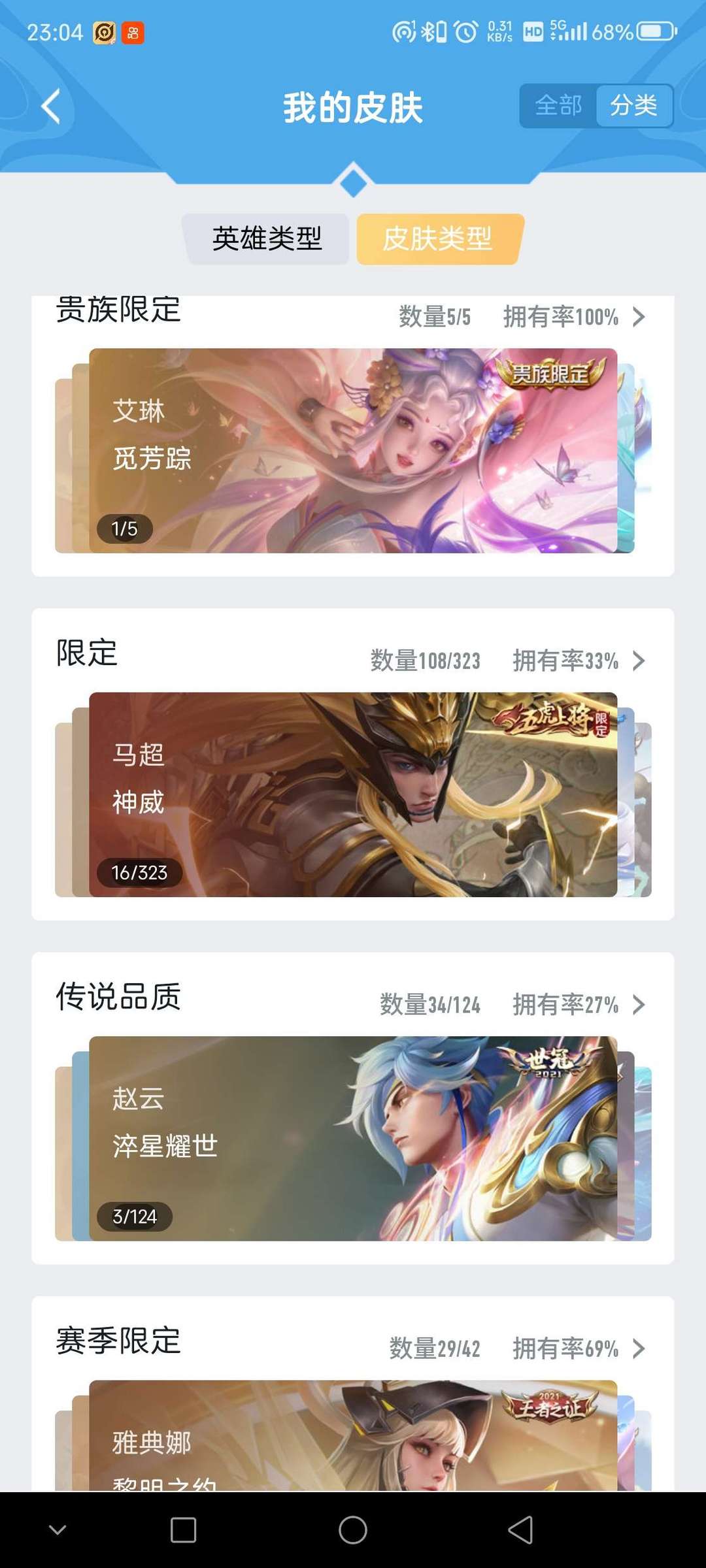
Task: Open the 艾琳 觅芳踪 skin card
Action: click(x=353, y=451)
